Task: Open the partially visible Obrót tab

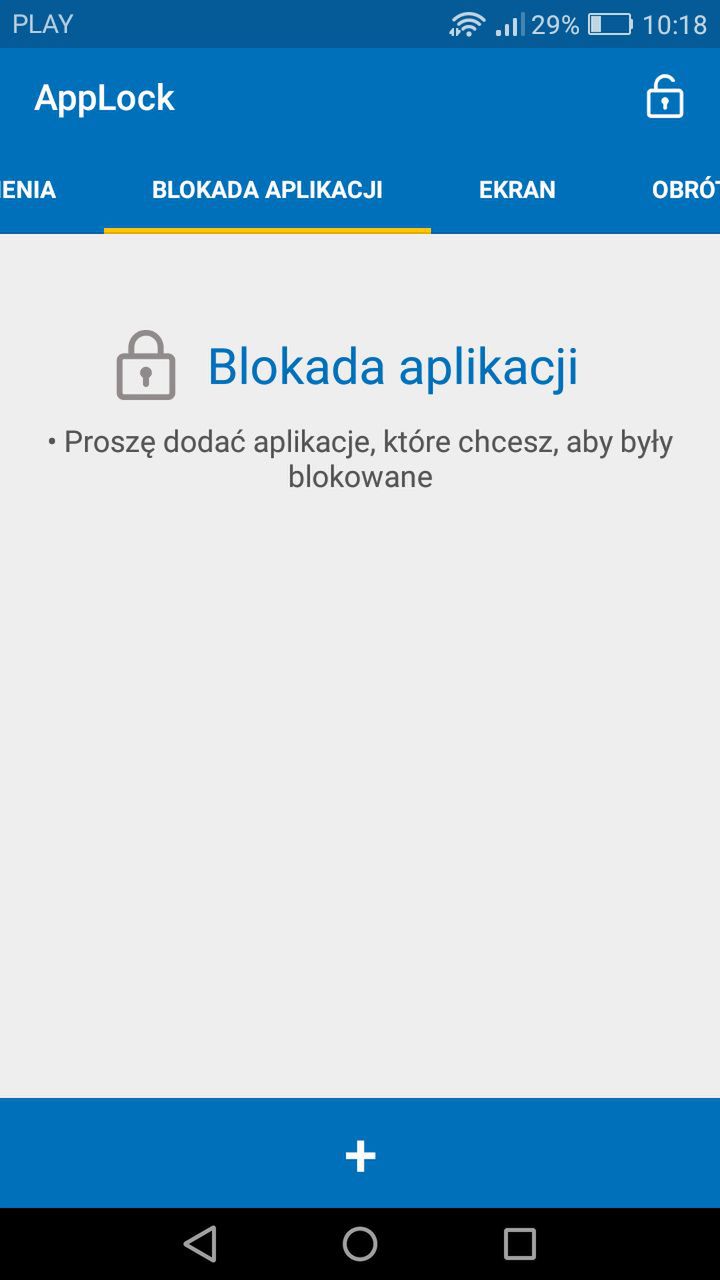Action: (x=686, y=190)
